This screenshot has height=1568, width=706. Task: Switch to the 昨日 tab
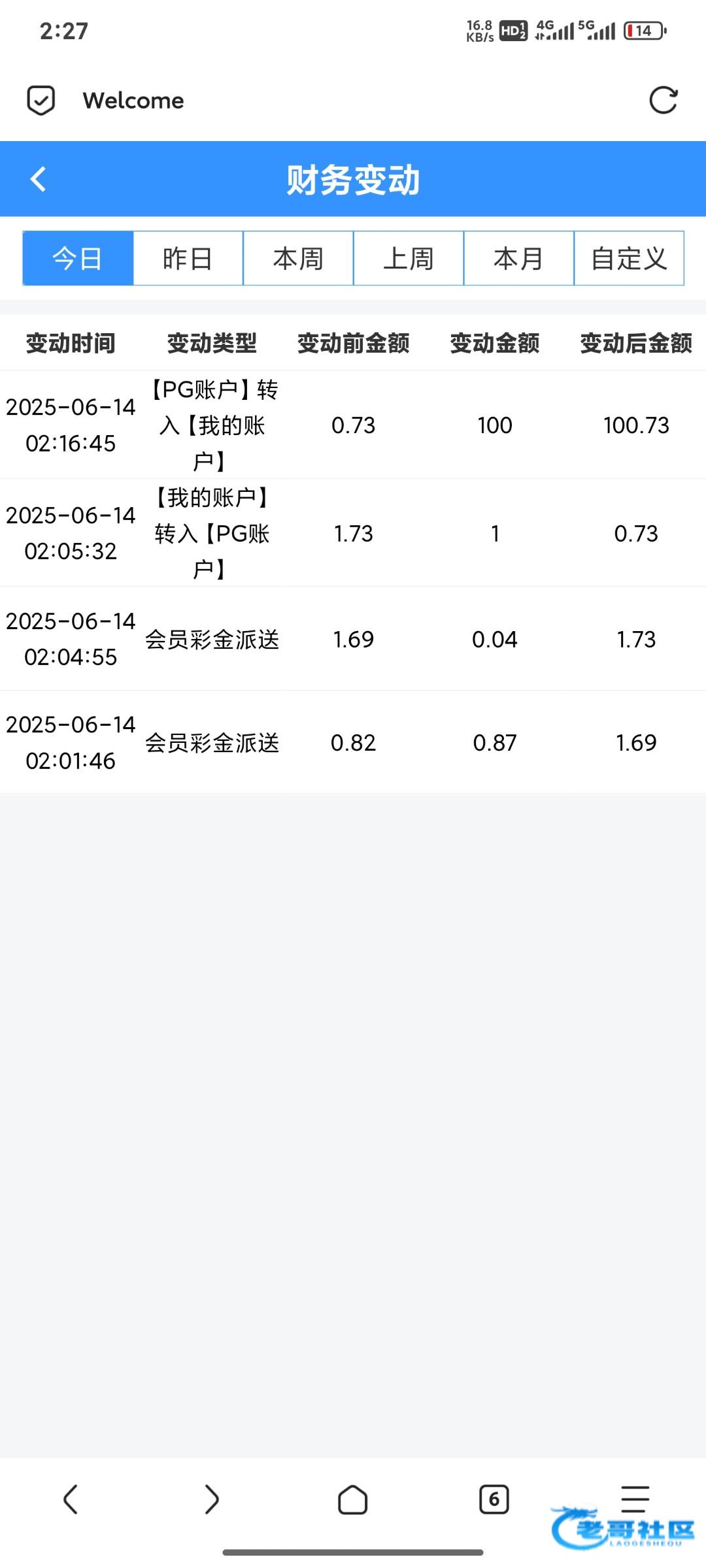[x=188, y=259]
